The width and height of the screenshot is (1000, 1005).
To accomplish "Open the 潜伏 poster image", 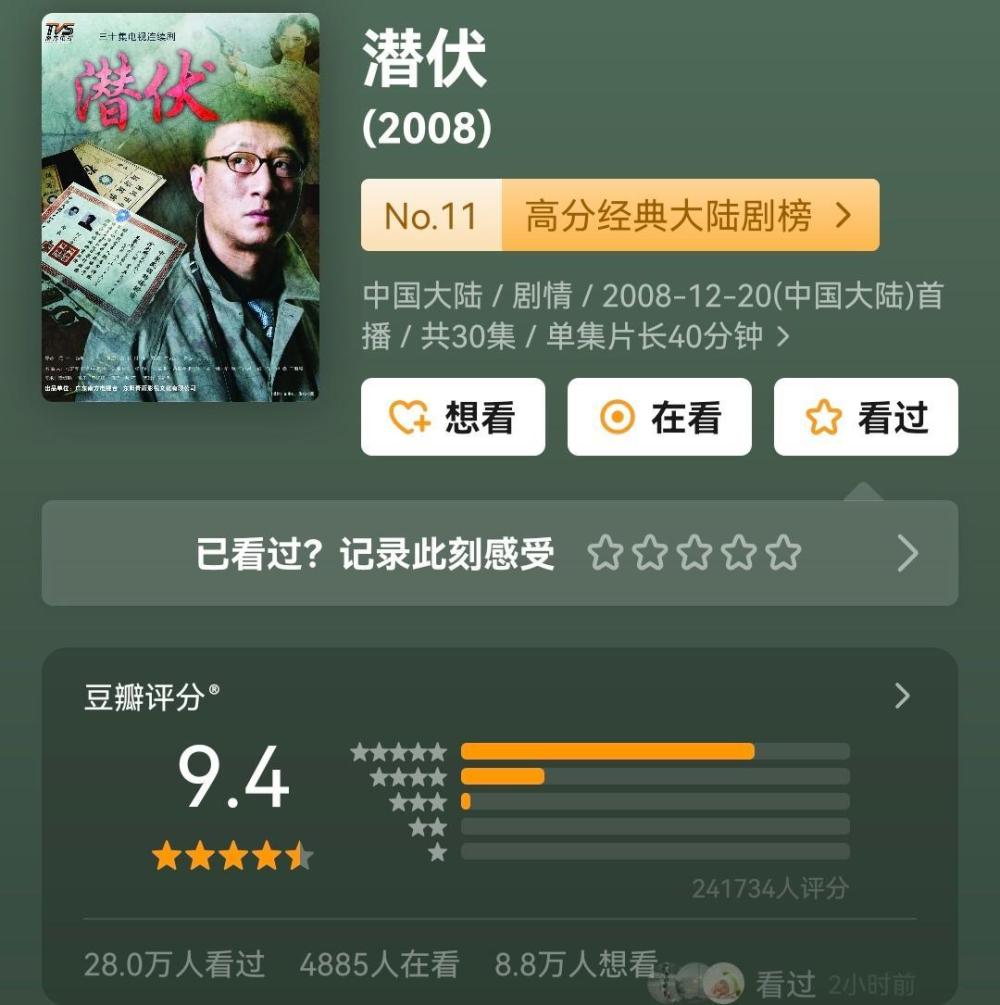I will coord(180,208).
